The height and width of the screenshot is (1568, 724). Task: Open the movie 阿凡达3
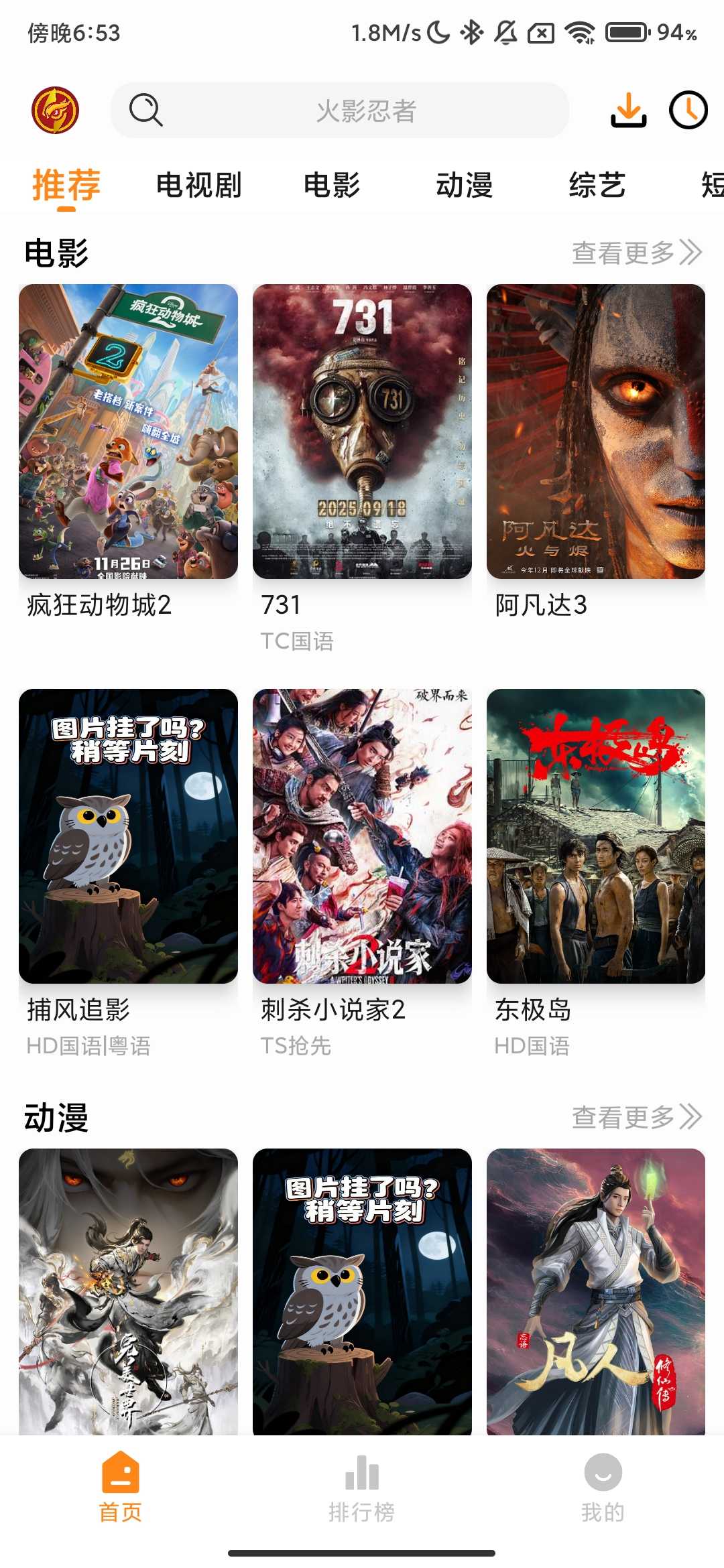596,432
